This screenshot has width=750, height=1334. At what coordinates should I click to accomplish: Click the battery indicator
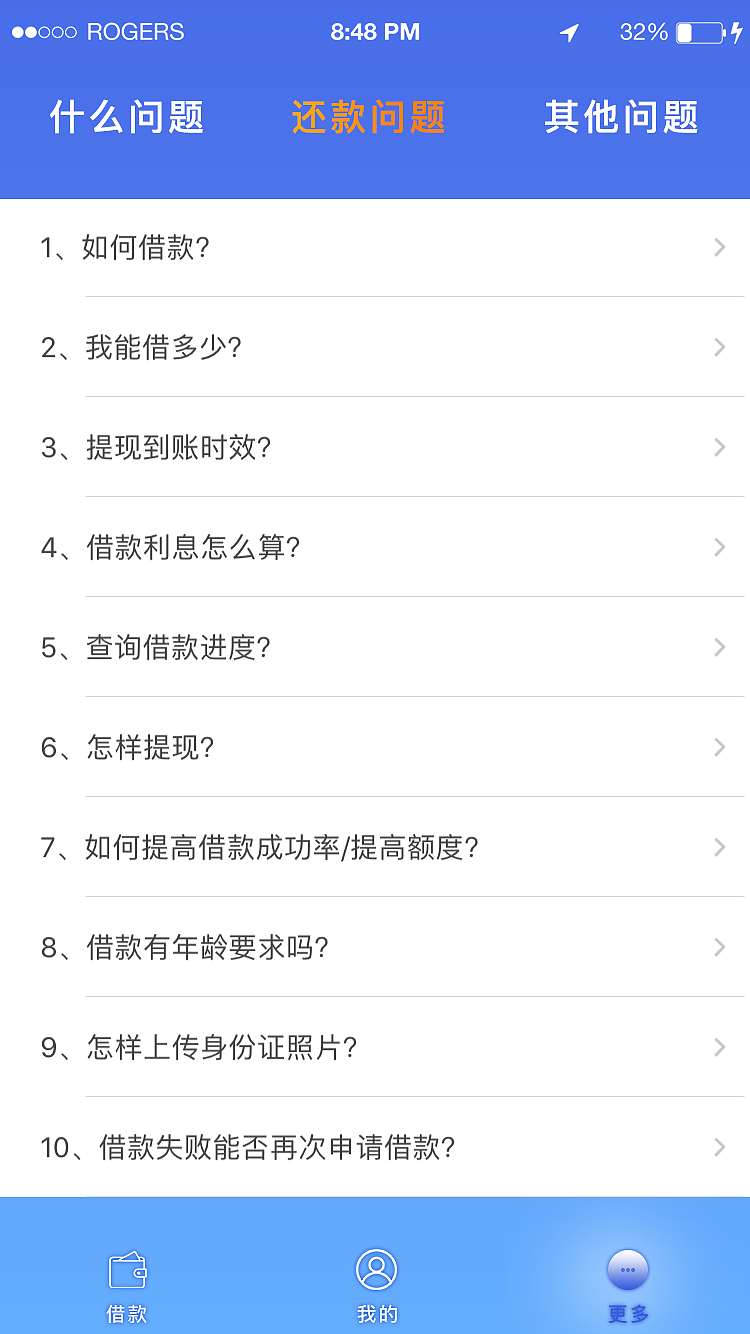(698, 32)
